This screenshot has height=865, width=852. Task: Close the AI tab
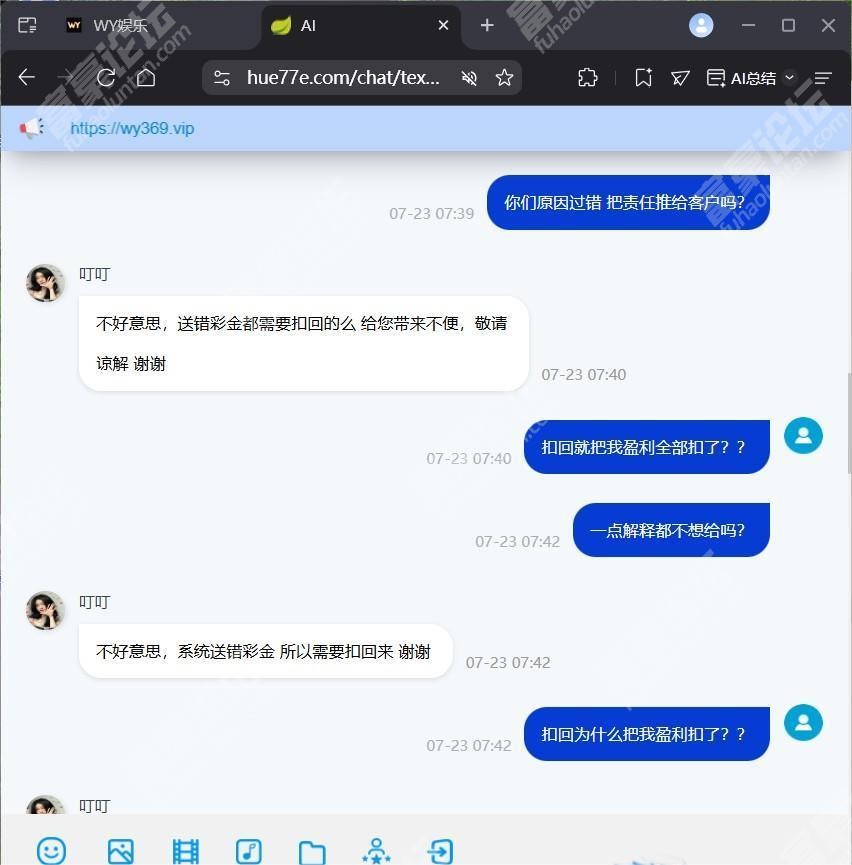click(443, 26)
